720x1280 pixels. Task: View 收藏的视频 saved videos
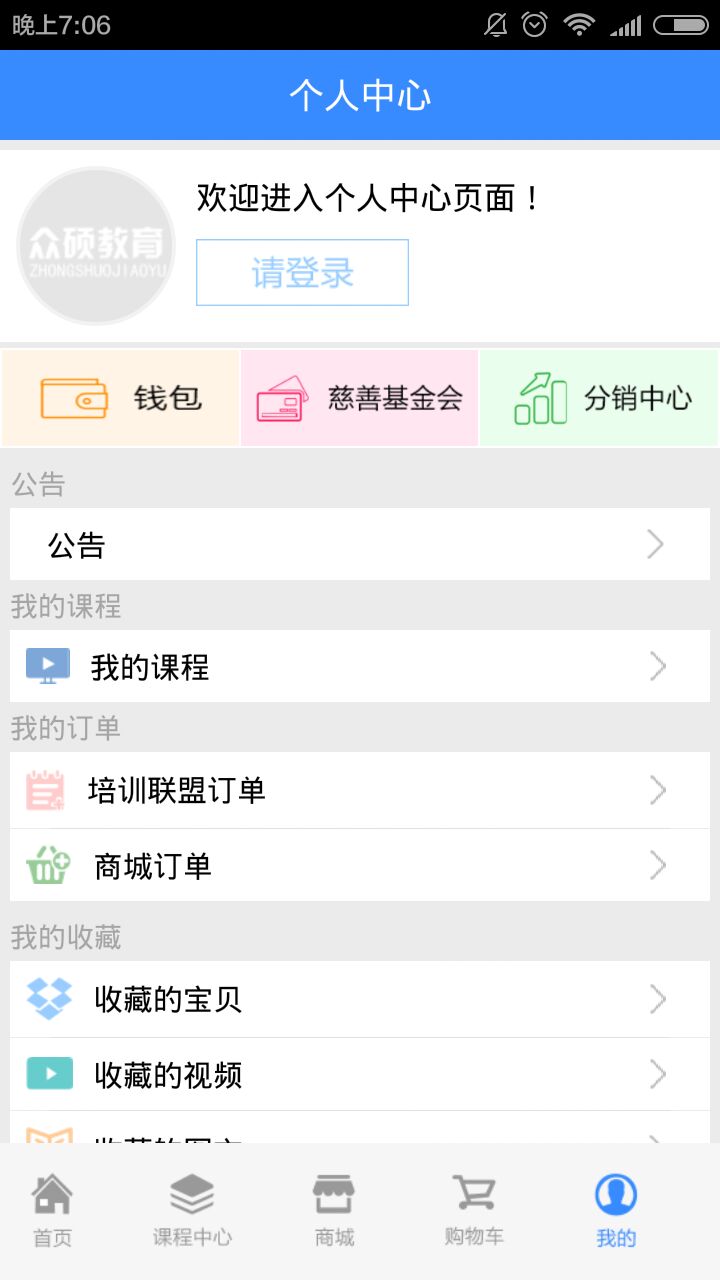(360, 1074)
